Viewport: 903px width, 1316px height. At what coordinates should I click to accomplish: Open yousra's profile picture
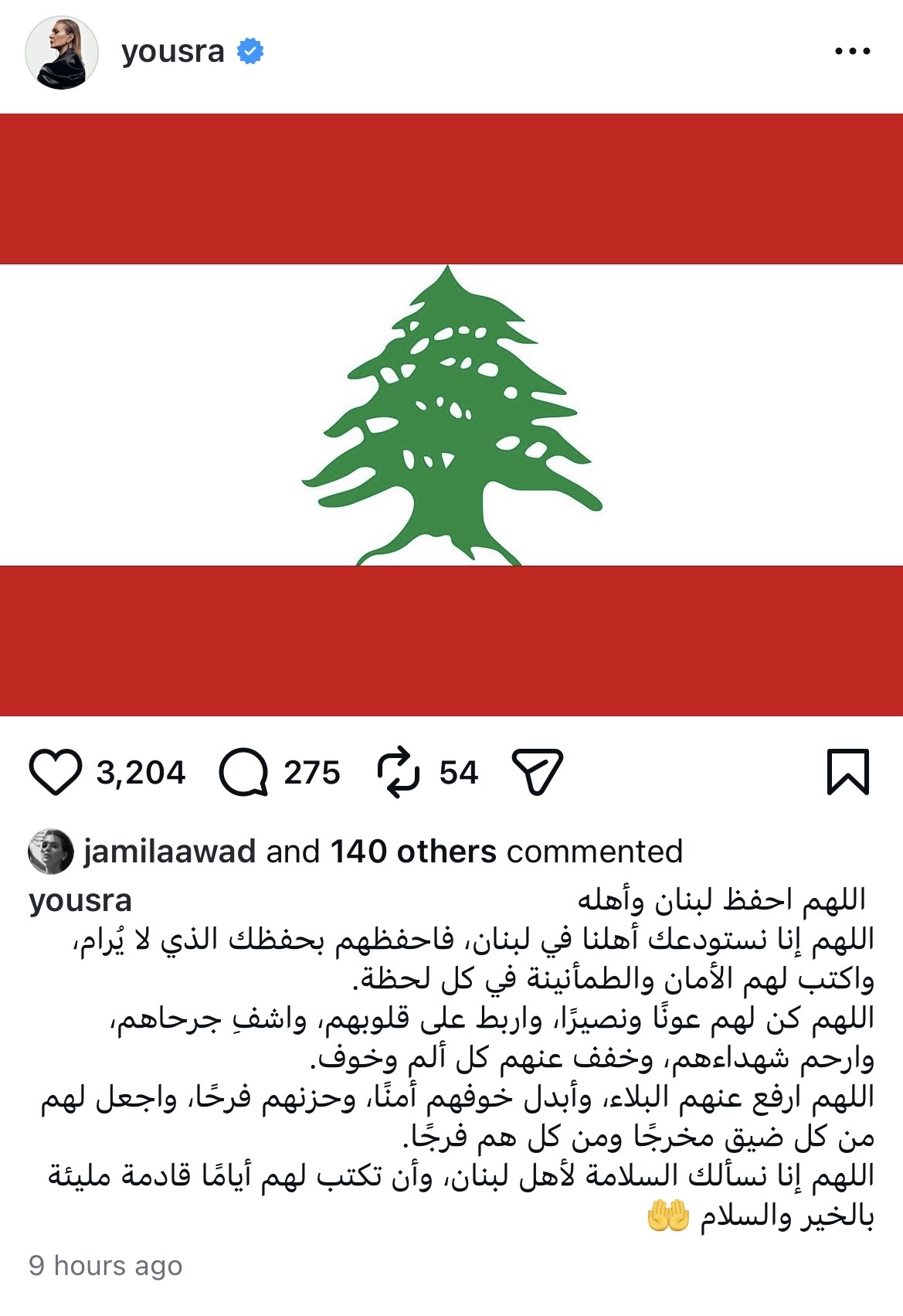[x=61, y=53]
